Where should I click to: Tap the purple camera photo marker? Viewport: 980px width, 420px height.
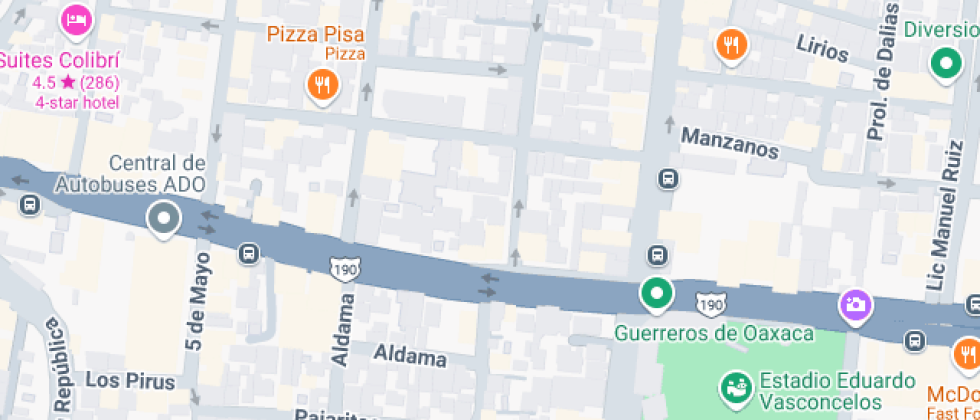coord(855,304)
